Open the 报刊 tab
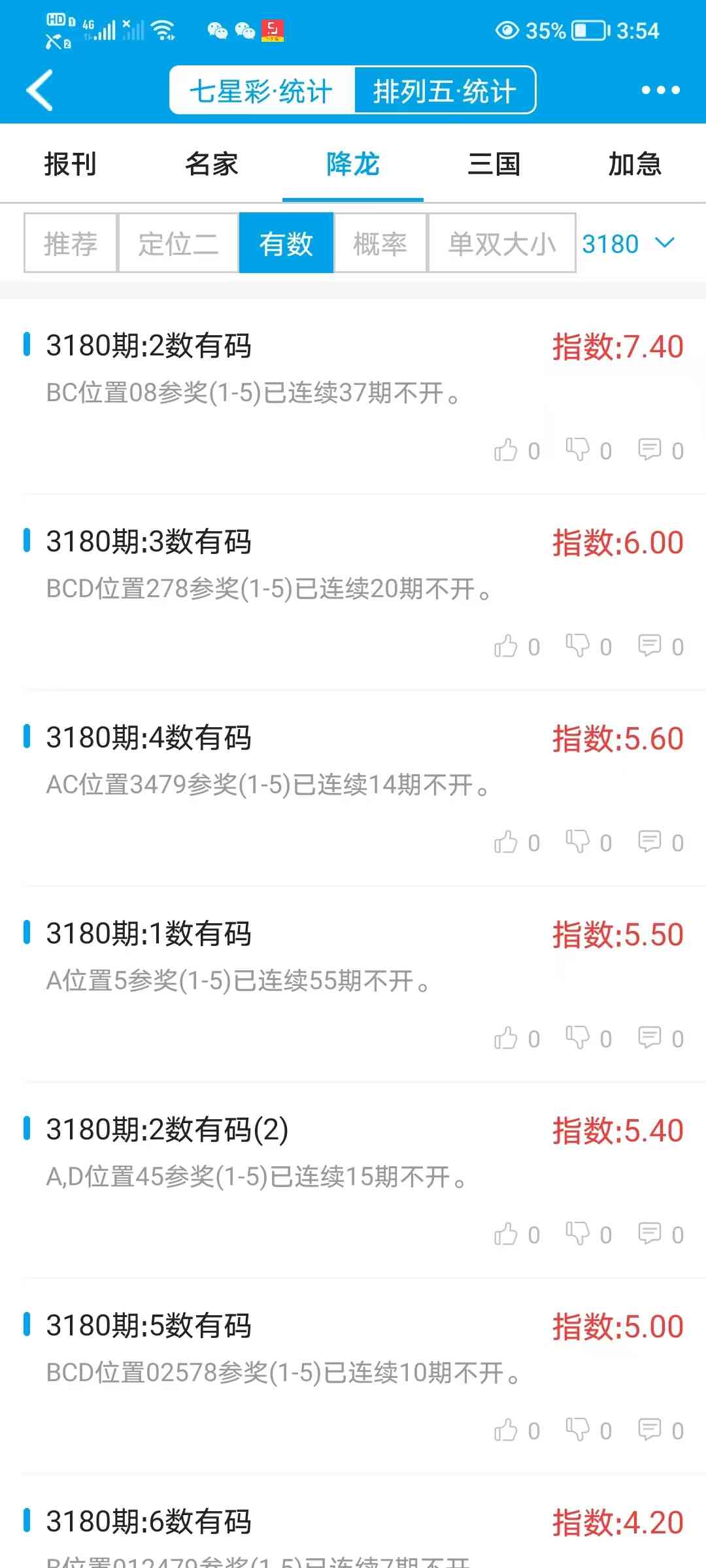 tap(71, 164)
